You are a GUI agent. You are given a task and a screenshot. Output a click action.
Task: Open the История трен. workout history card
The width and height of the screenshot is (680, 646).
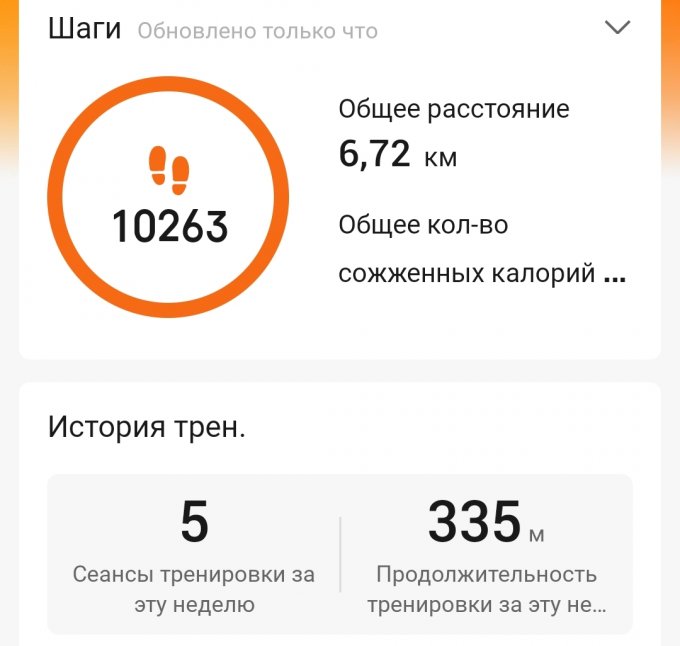[147, 428]
